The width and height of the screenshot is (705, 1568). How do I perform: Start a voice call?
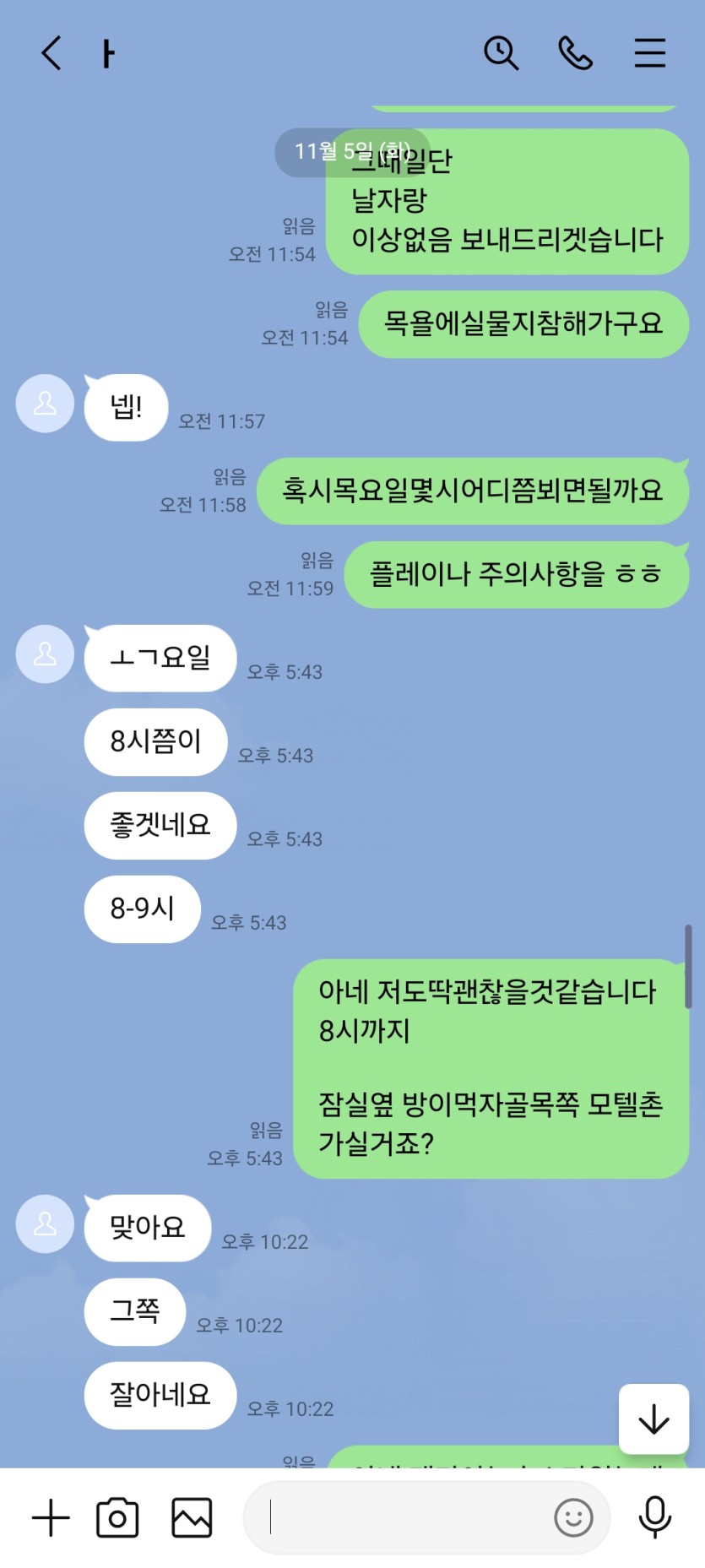[x=576, y=53]
